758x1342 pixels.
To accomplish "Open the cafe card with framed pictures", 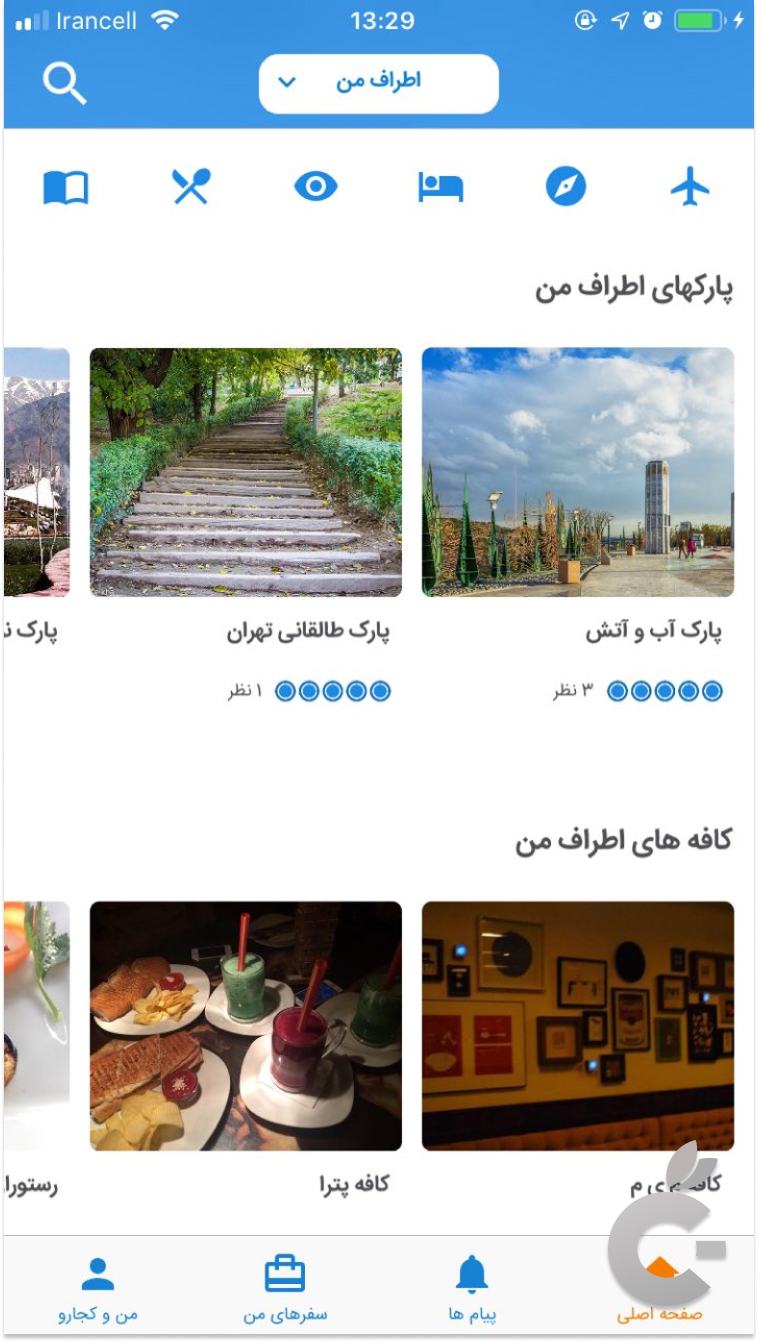I will coord(577,1026).
